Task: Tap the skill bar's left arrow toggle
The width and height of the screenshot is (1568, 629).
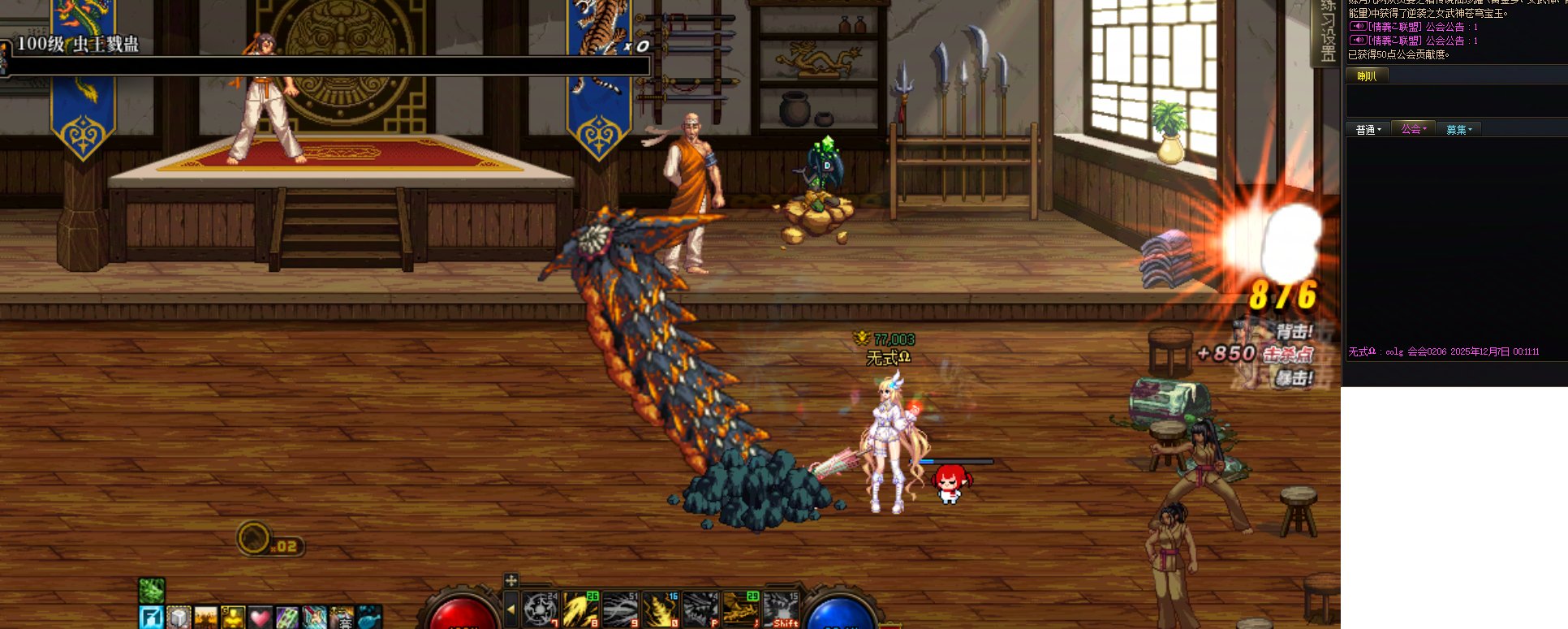Action: click(x=510, y=609)
